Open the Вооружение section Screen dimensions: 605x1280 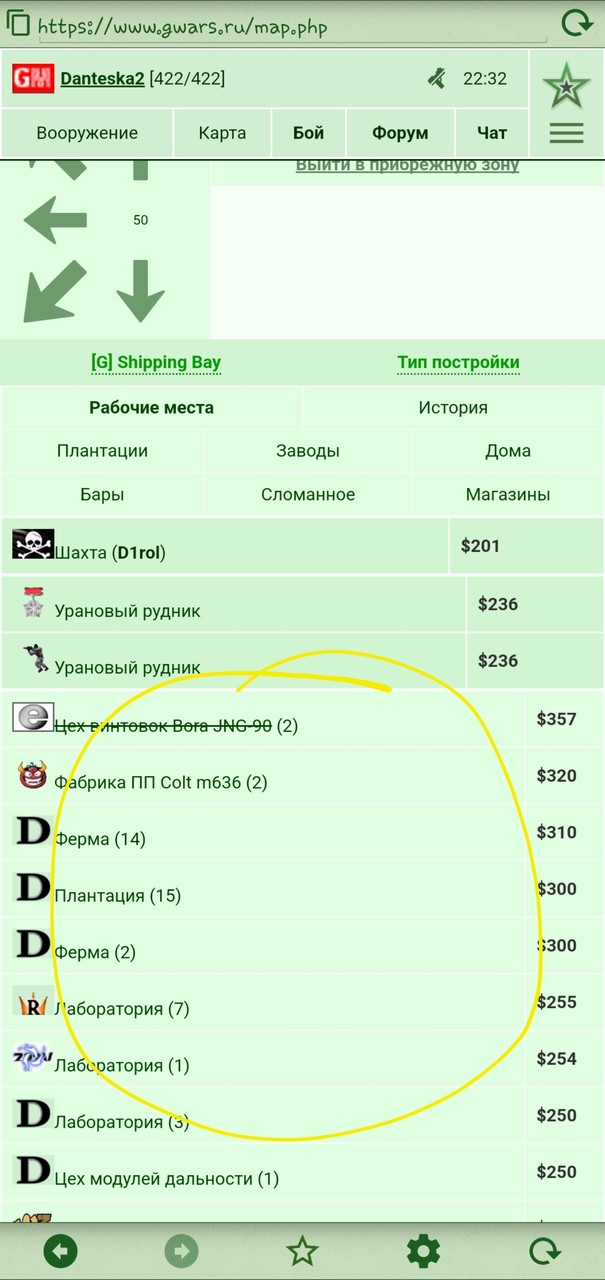[87, 133]
